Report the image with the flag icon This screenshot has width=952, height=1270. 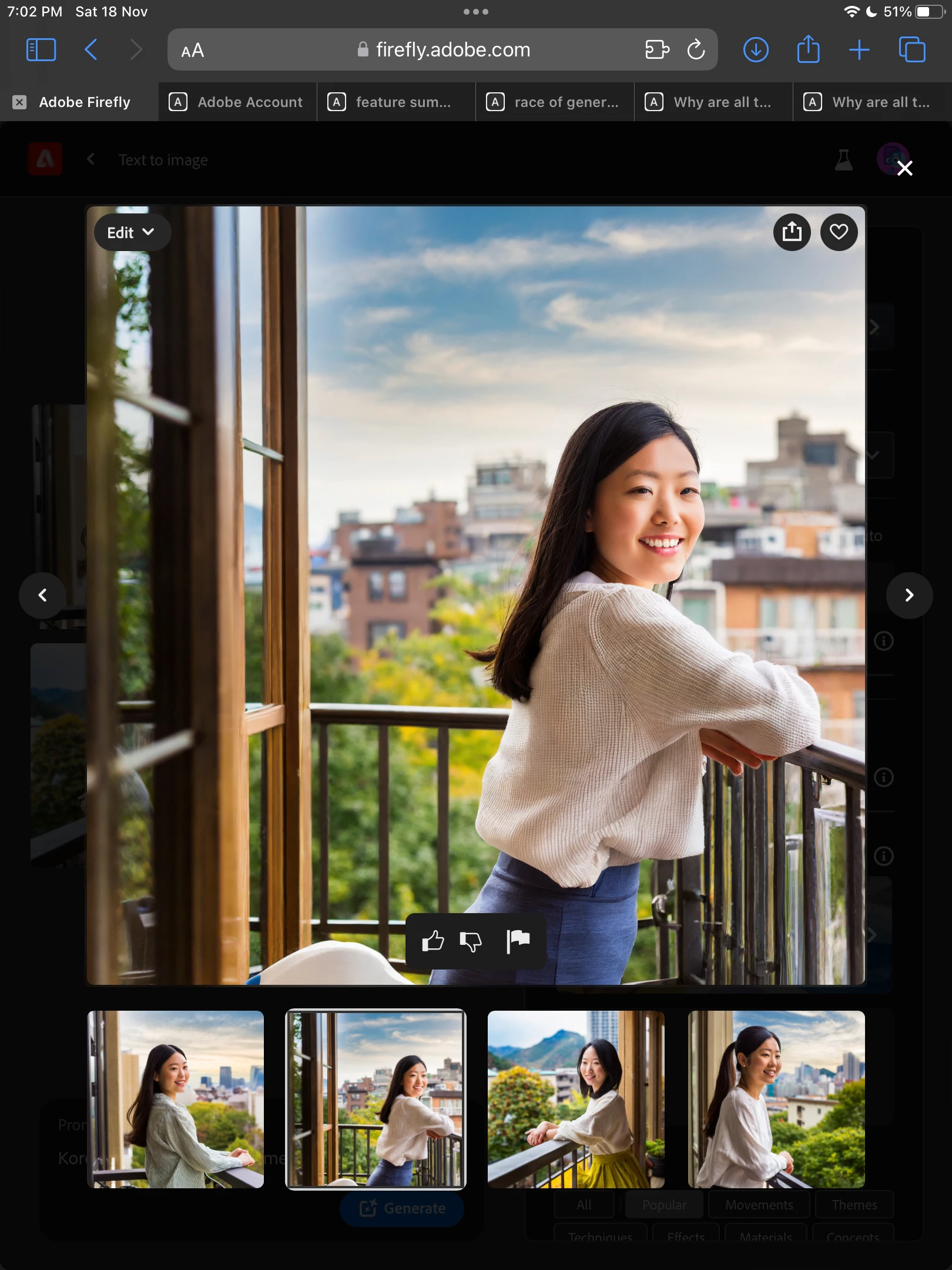(x=518, y=941)
